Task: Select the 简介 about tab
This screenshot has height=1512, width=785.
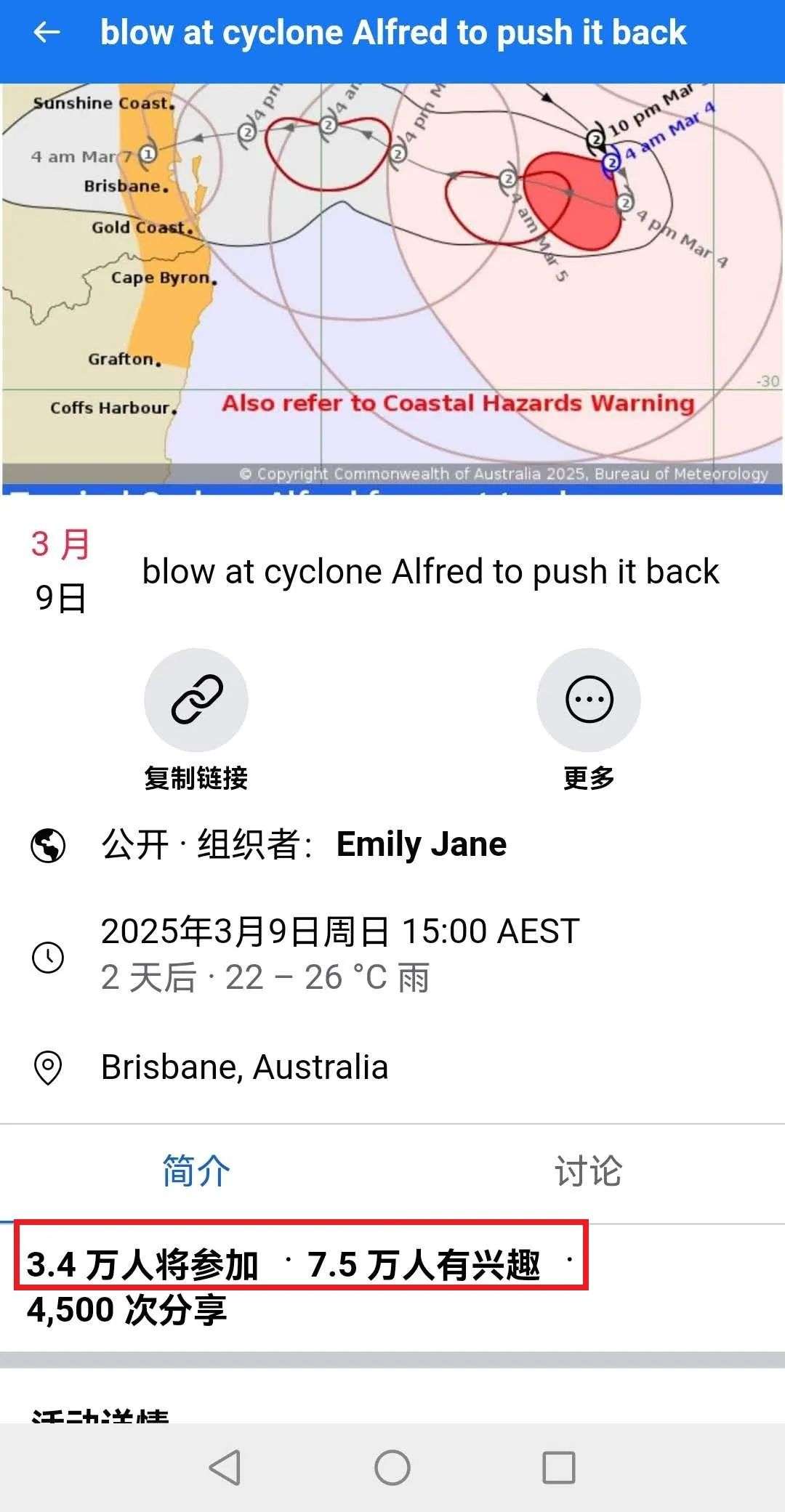Action: pyautogui.click(x=196, y=1171)
